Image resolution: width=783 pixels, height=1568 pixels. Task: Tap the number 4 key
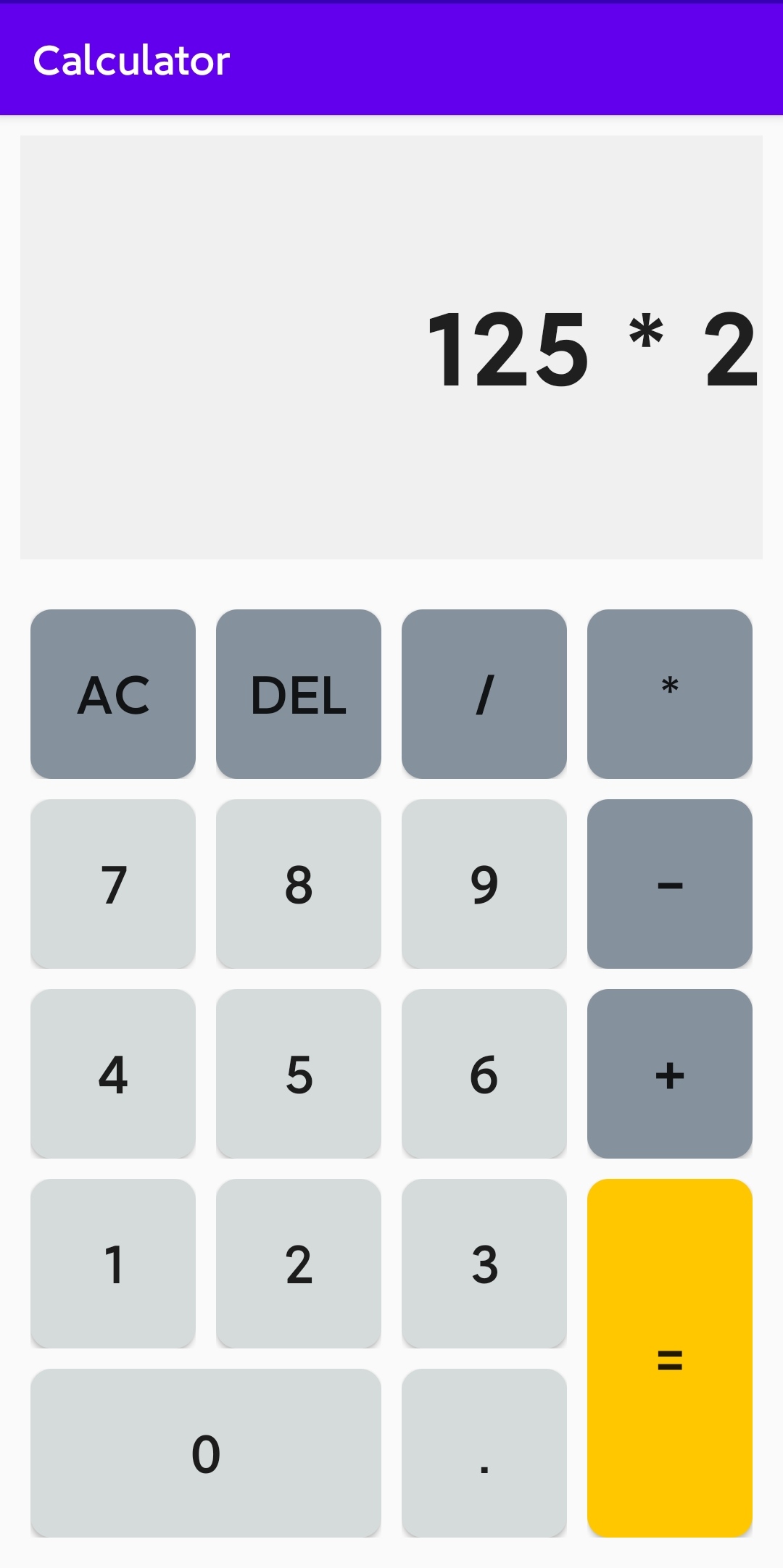113,1074
